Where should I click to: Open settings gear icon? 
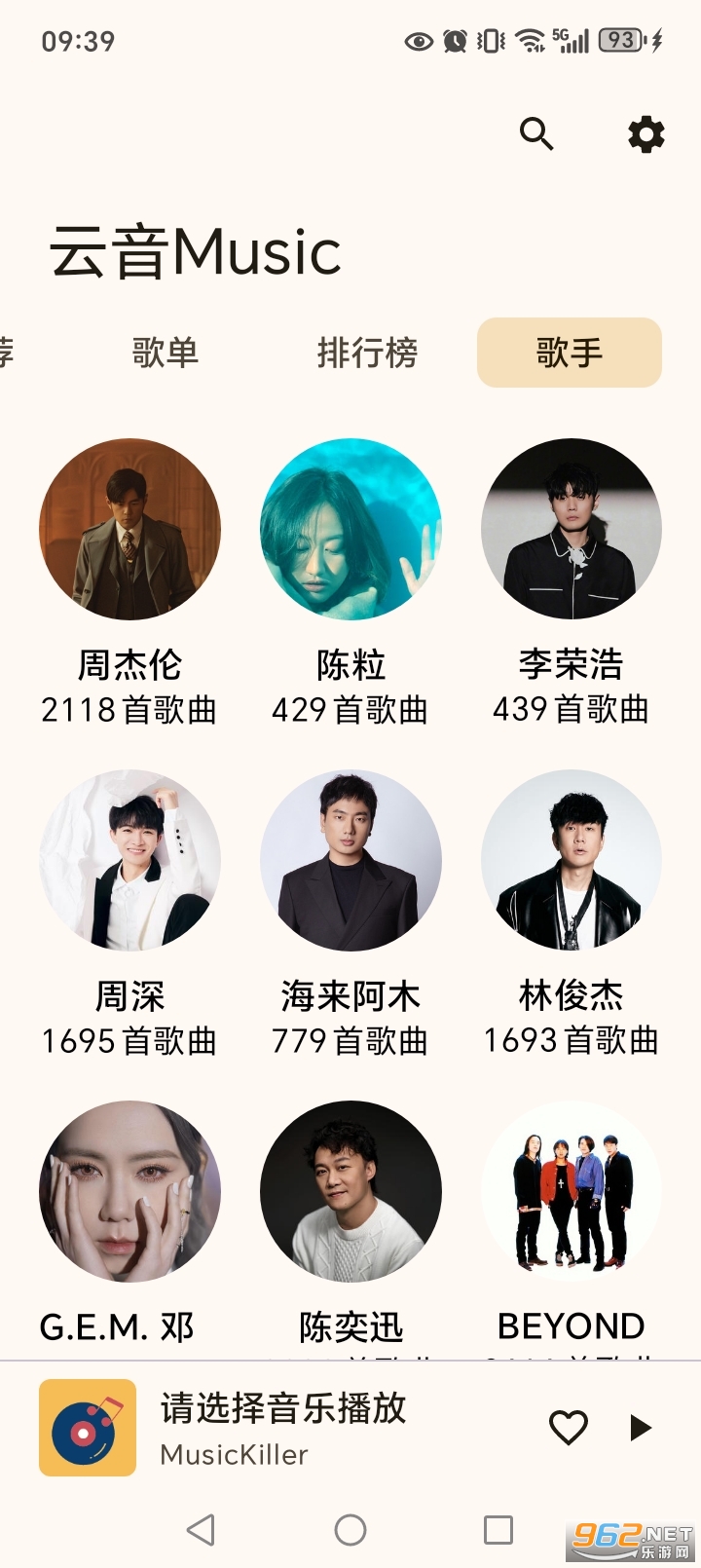click(x=646, y=133)
